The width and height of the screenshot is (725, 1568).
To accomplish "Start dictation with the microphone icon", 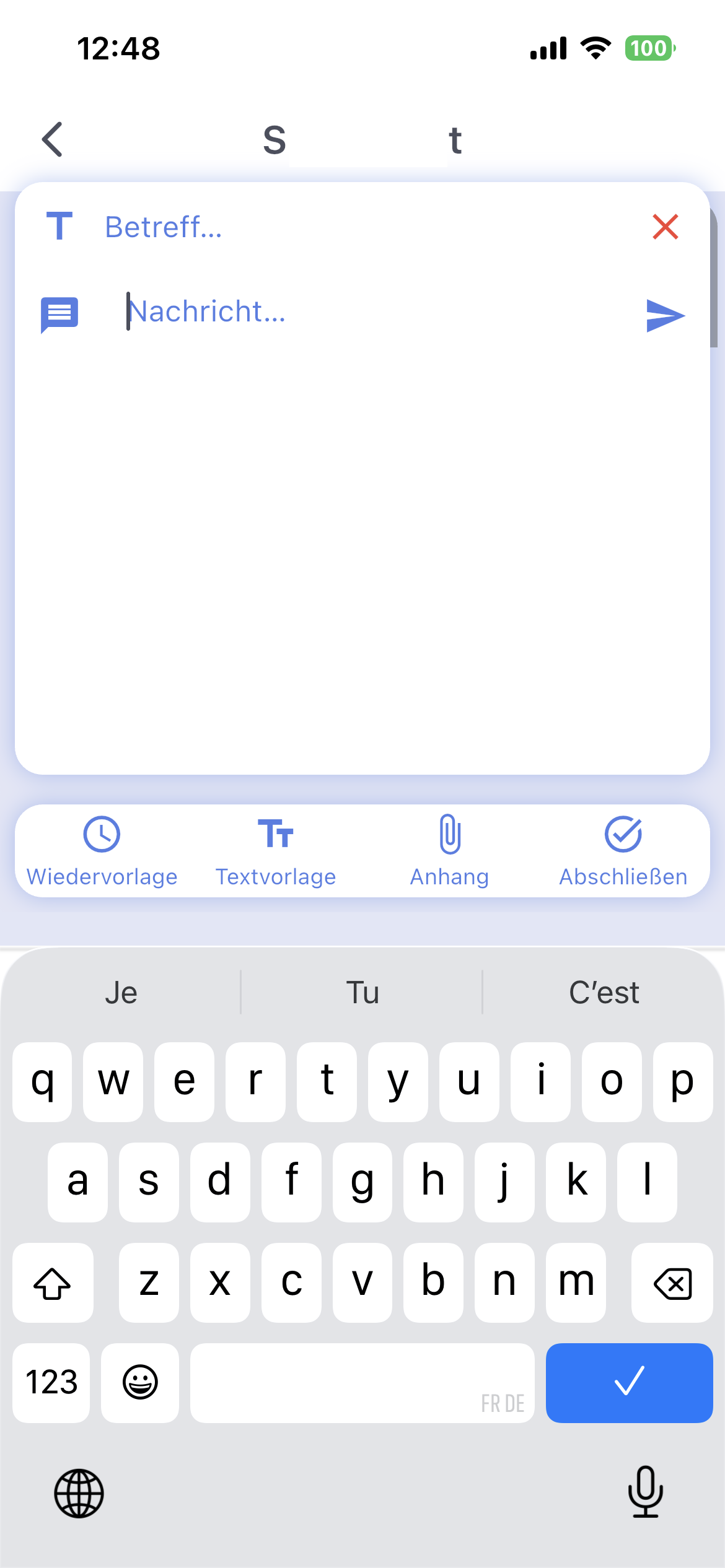I will click(x=645, y=1492).
